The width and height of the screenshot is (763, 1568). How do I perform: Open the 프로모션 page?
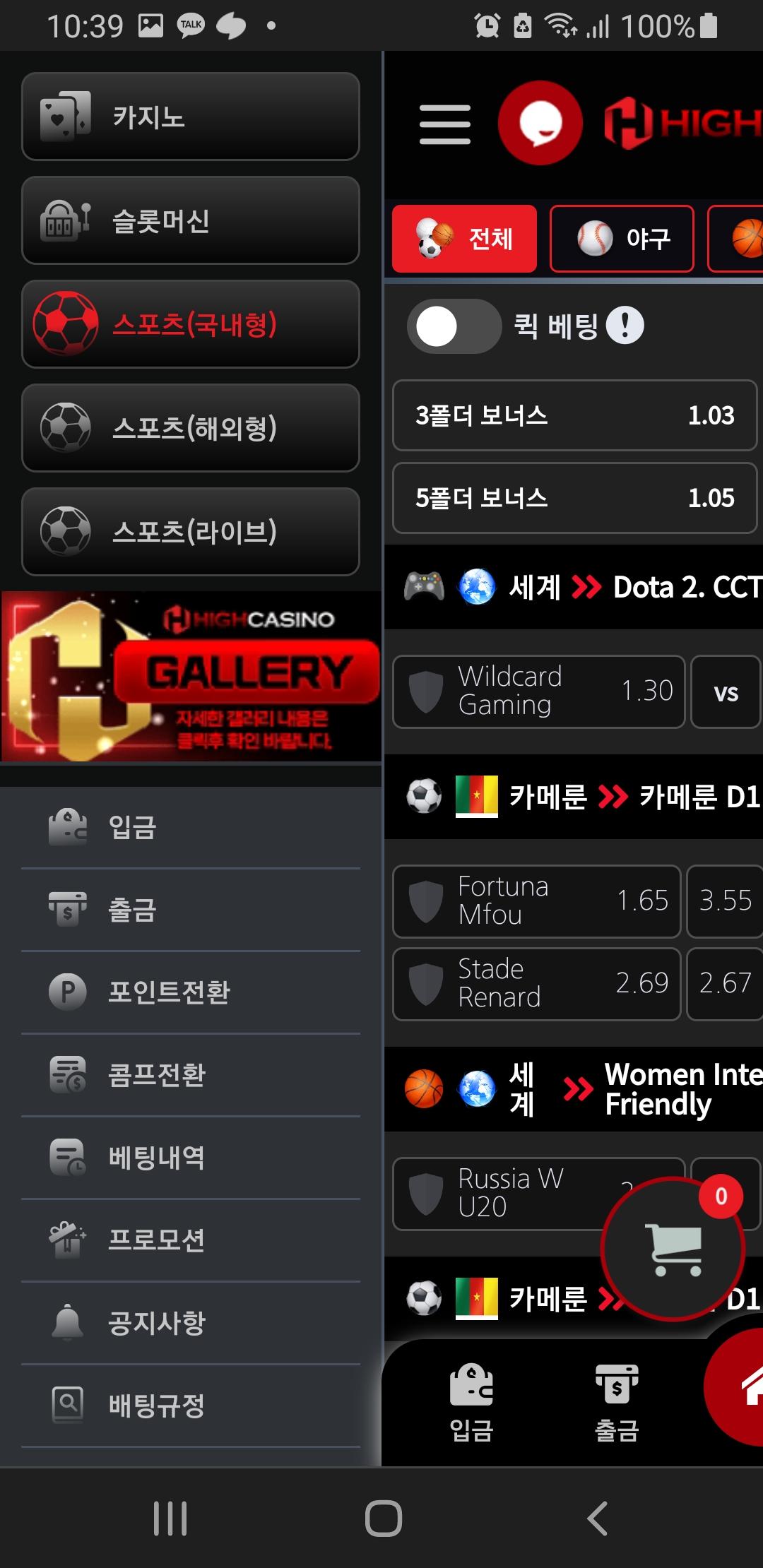click(191, 1240)
